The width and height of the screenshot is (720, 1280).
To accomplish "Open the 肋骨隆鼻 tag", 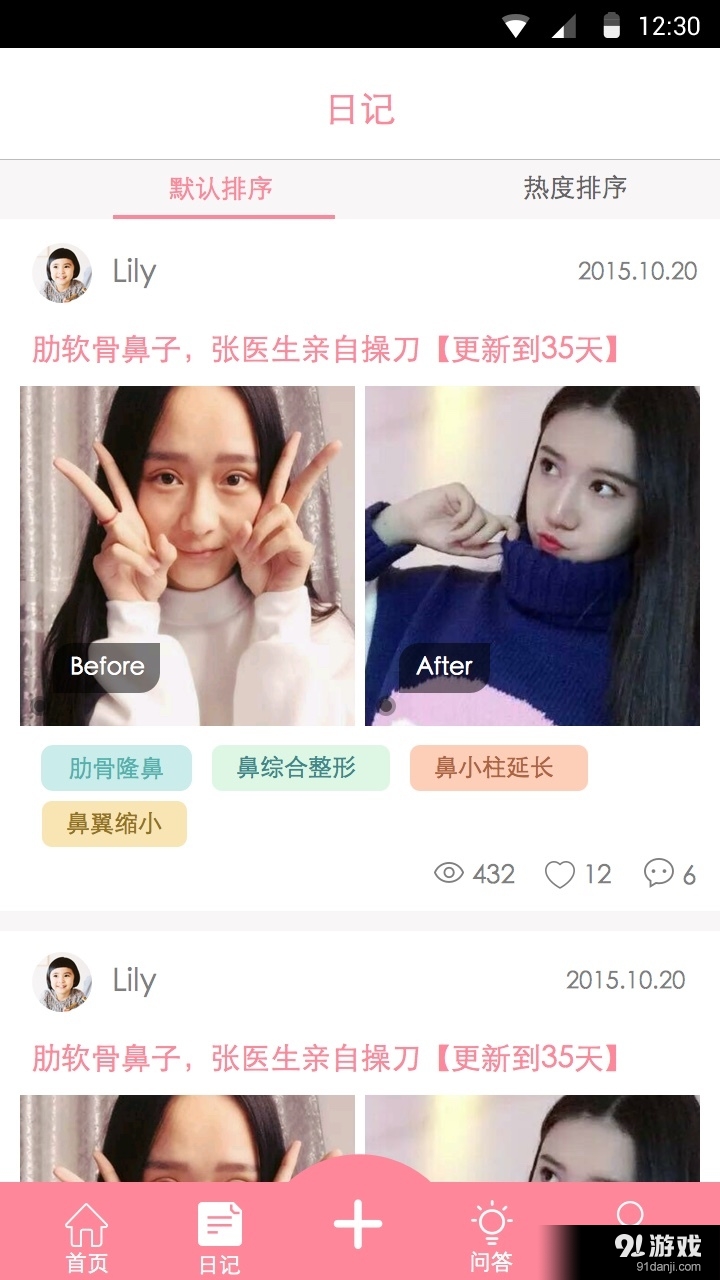I will point(117,767).
